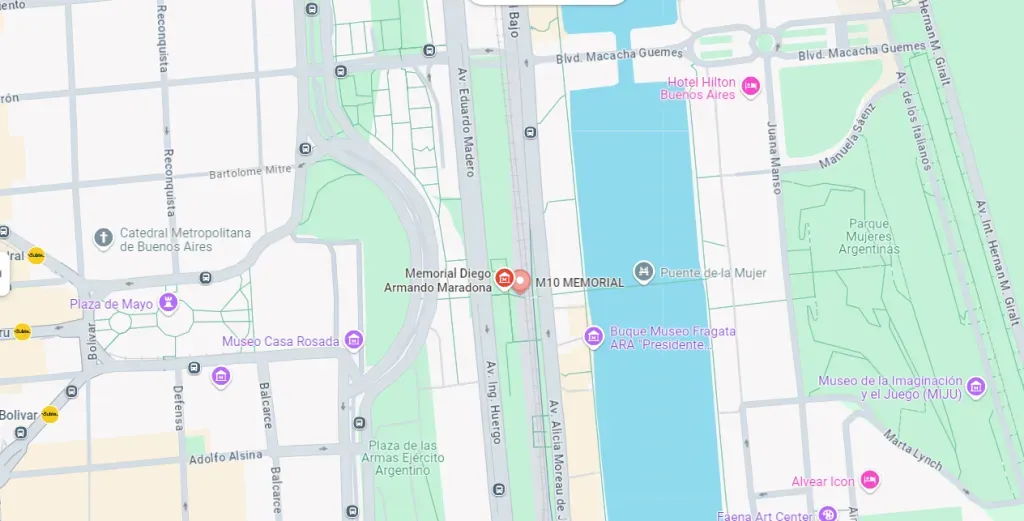This screenshot has height=521, width=1024.
Task: Tap the Catedral Metropolitana de Buenos Aires marker
Action: (103, 238)
